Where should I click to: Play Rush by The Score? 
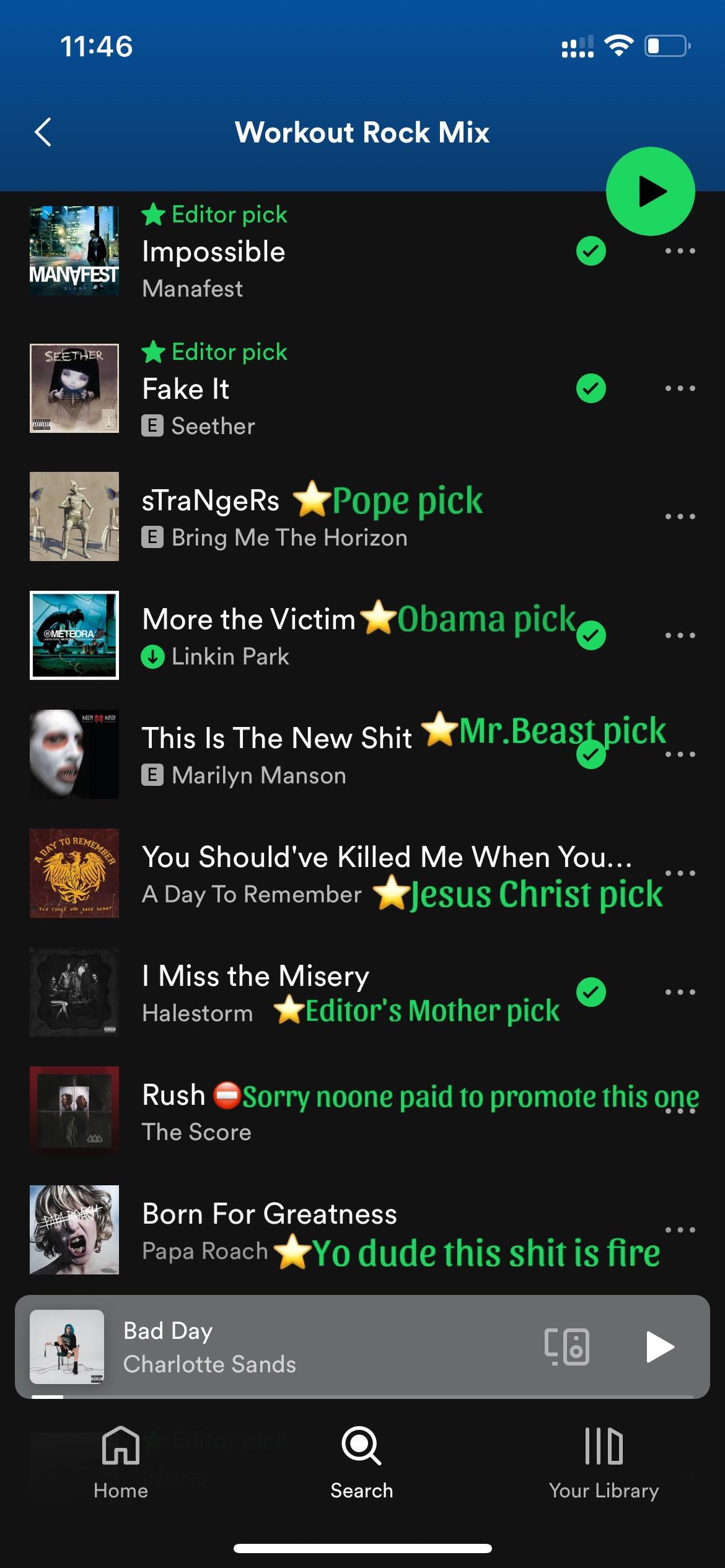pyautogui.click(x=174, y=1096)
